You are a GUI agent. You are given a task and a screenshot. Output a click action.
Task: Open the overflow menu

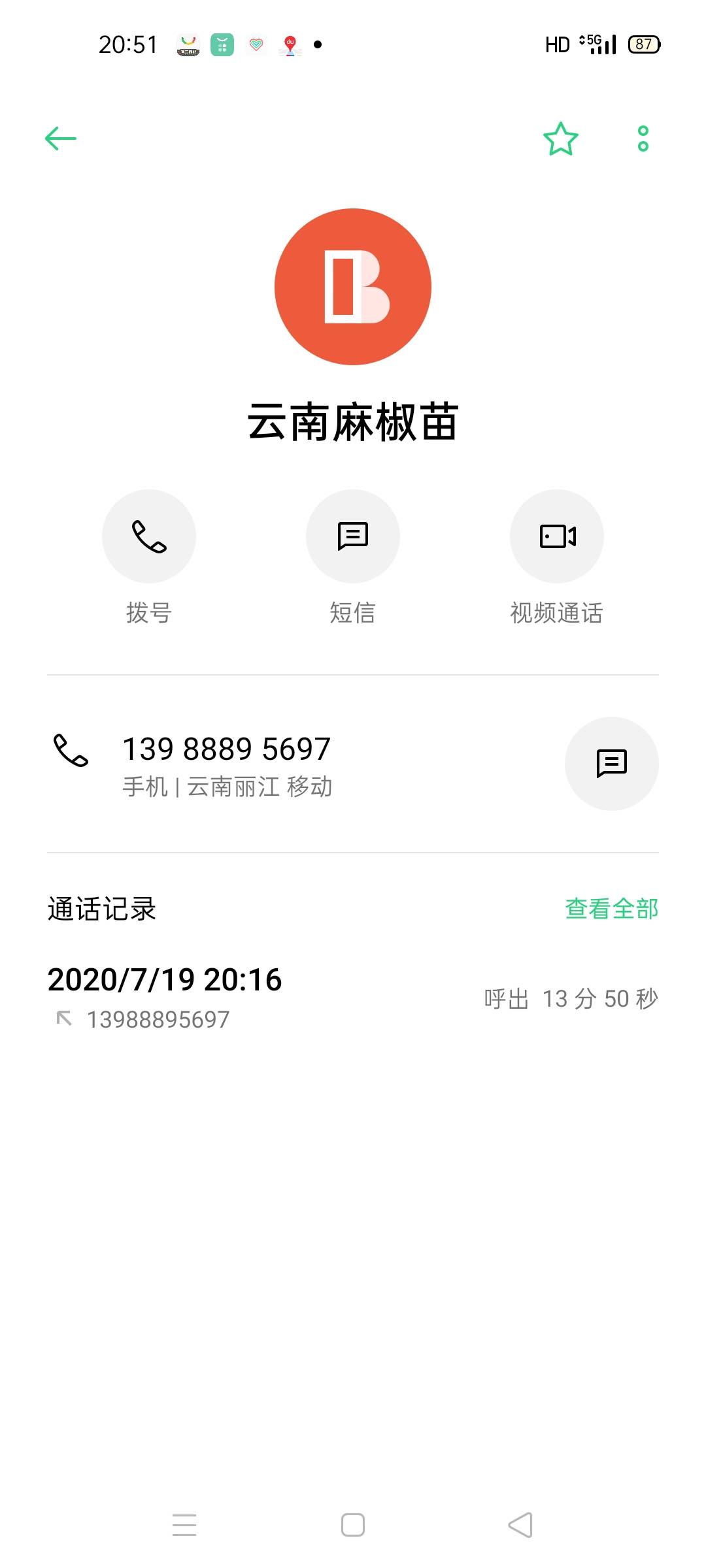click(643, 139)
